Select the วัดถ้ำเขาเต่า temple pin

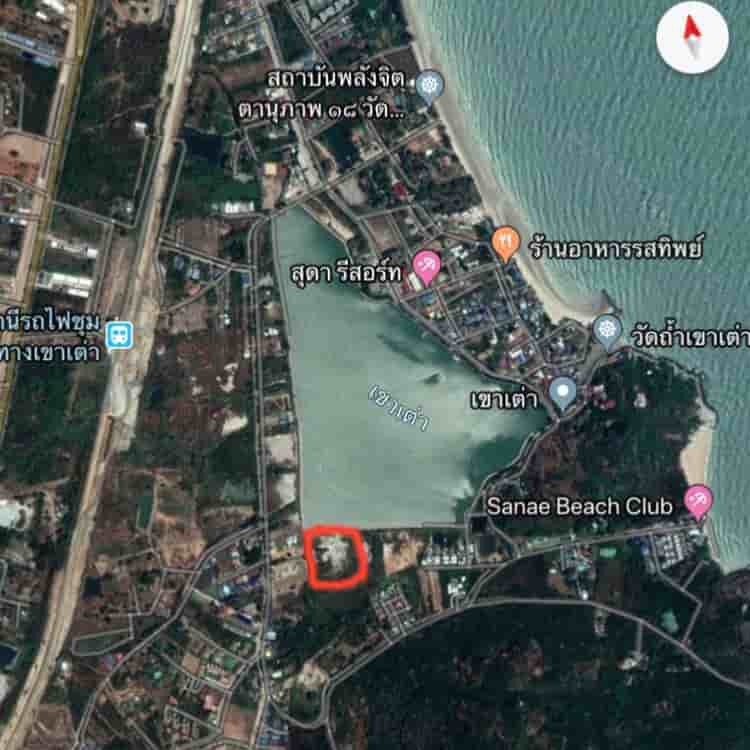click(607, 330)
